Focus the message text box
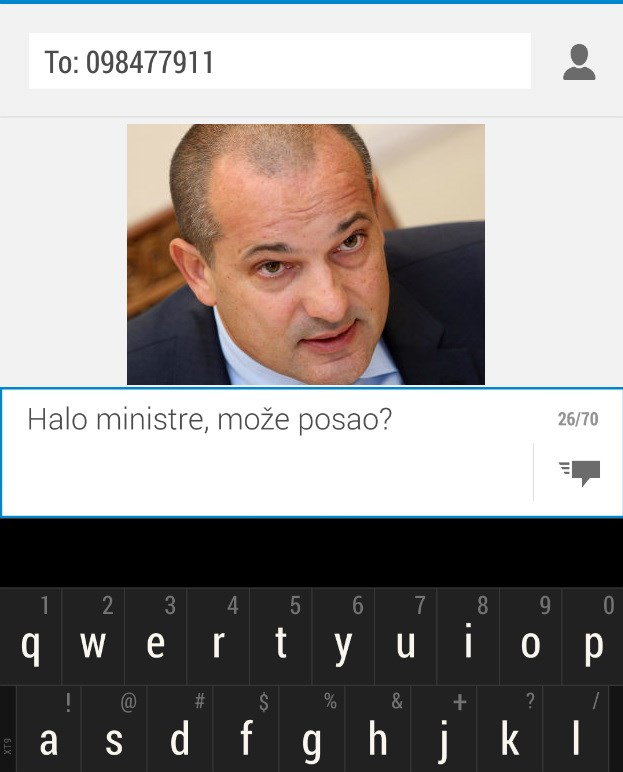The height and width of the screenshot is (772, 623). [x=270, y=450]
